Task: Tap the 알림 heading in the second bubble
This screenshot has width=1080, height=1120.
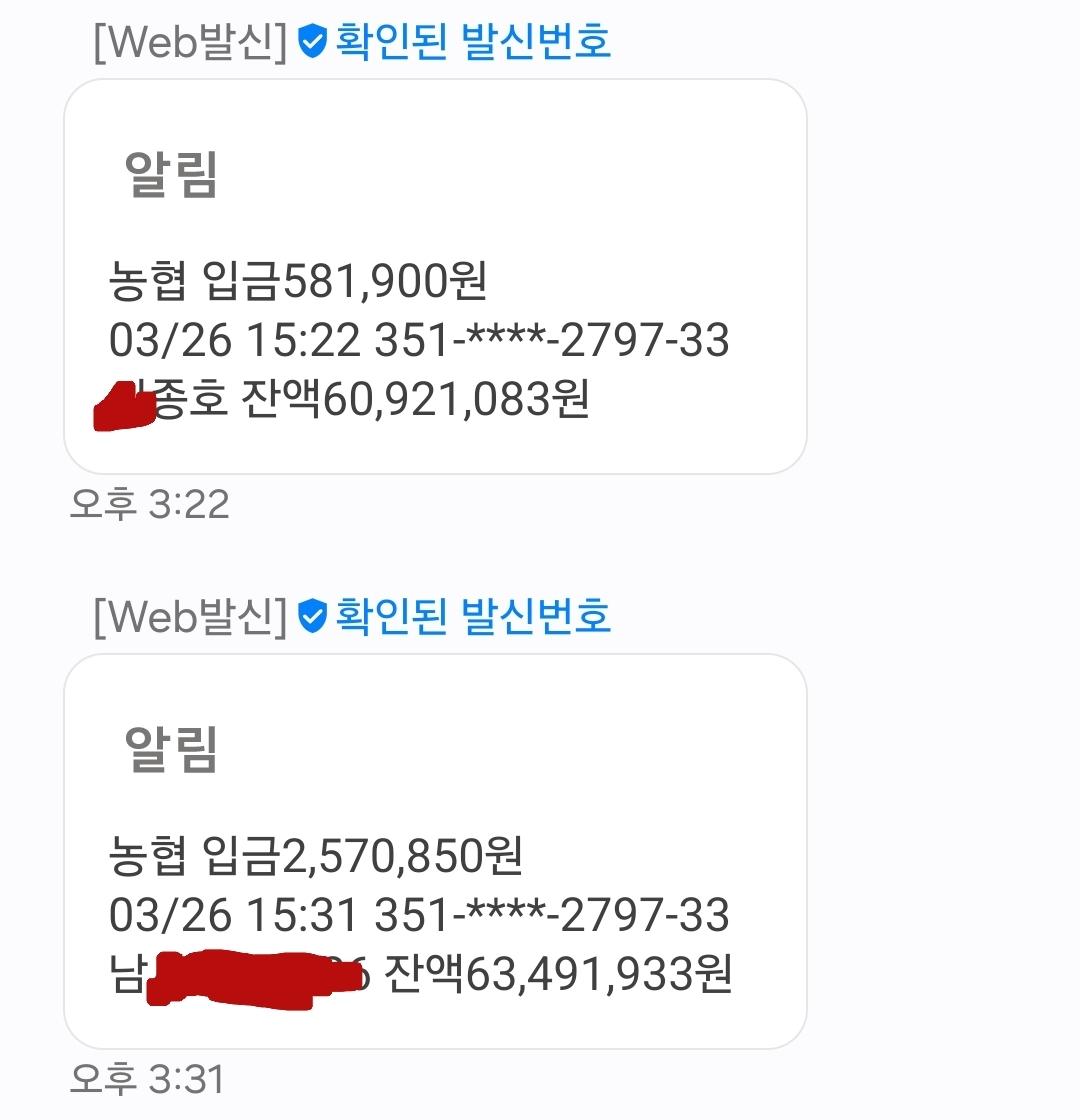Action: point(166,751)
